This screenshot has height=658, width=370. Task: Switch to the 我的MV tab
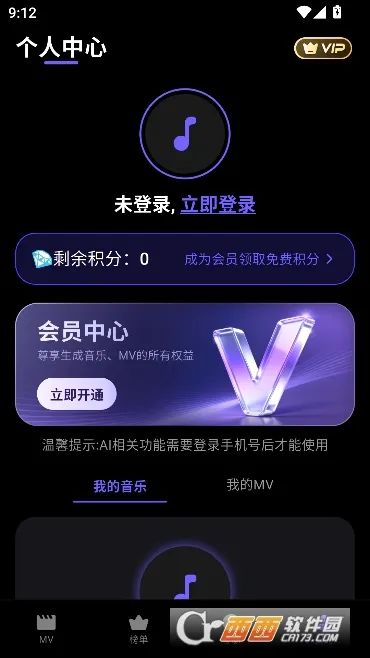click(x=250, y=485)
